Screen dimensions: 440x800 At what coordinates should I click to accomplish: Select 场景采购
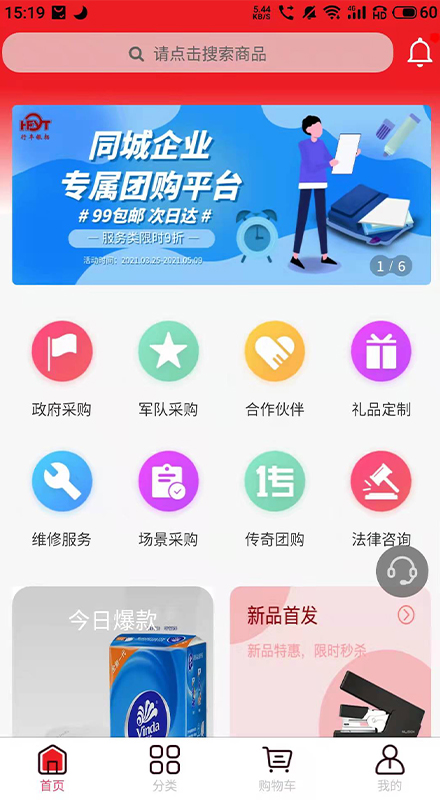click(x=168, y=499)
